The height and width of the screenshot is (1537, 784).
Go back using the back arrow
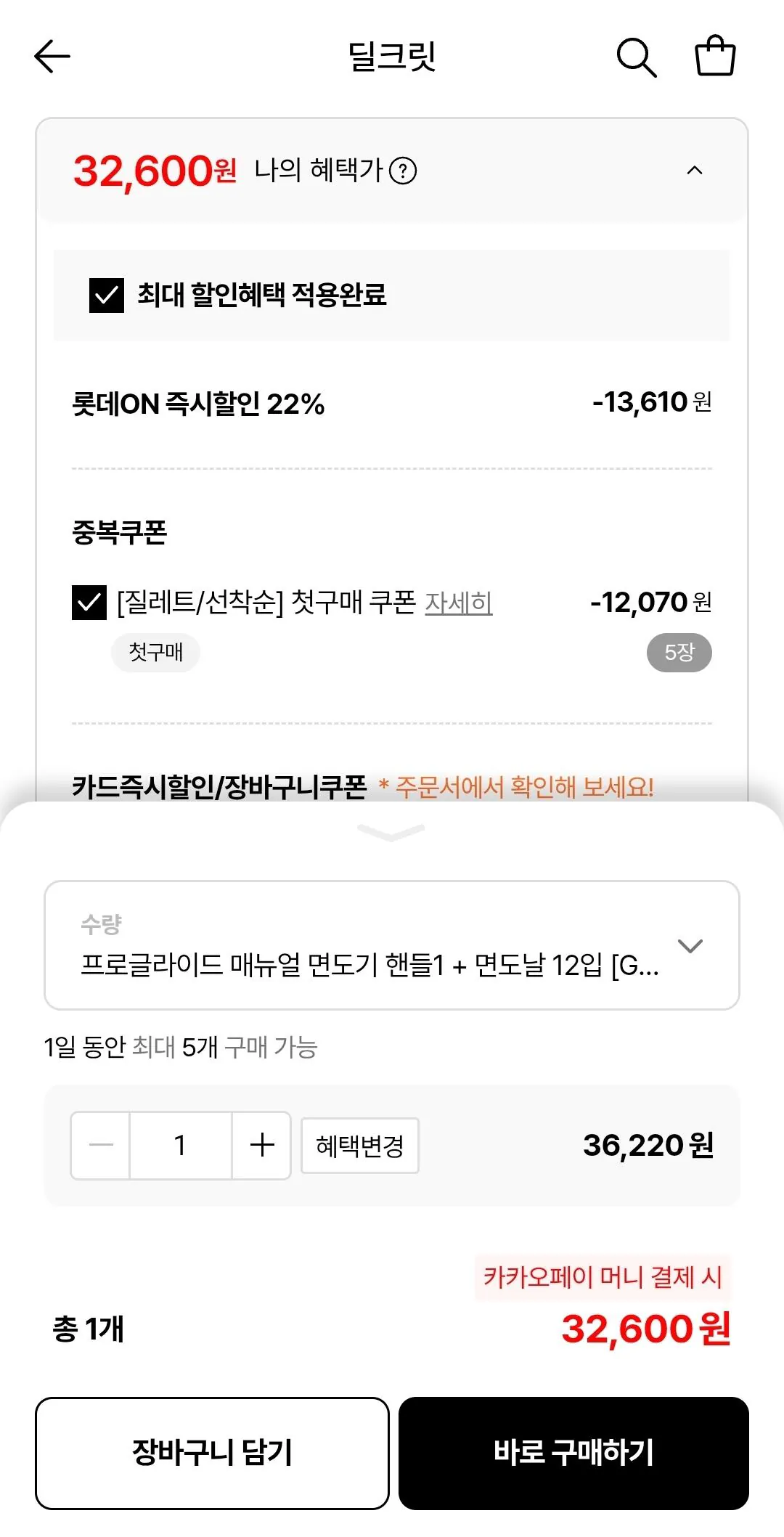[51, 56]
